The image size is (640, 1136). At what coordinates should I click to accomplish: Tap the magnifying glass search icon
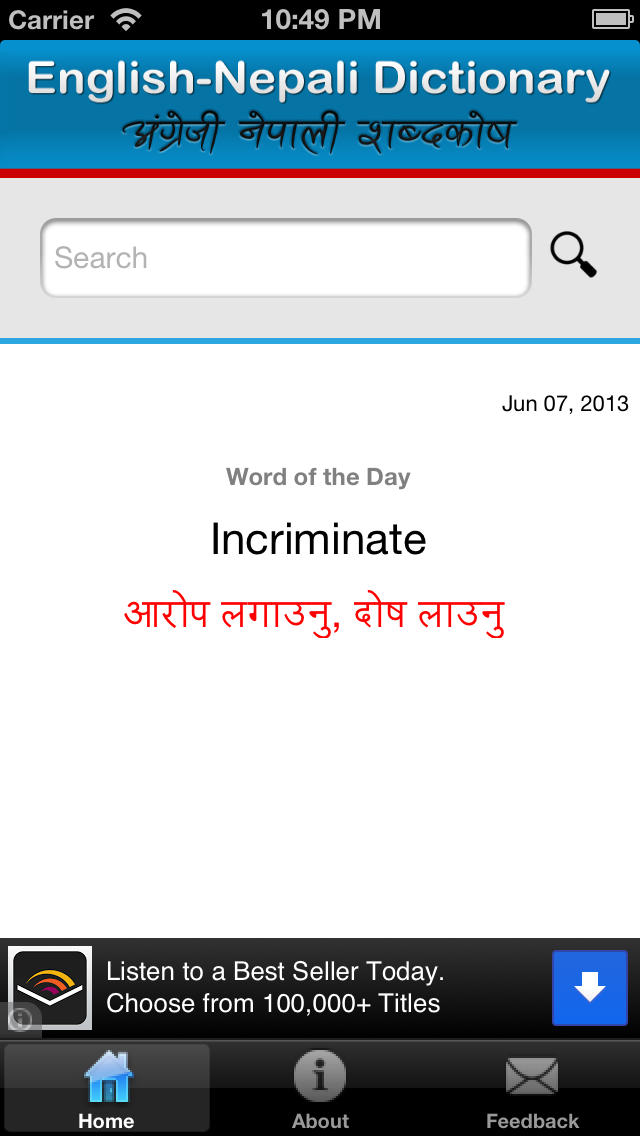[x=573, y=255]
